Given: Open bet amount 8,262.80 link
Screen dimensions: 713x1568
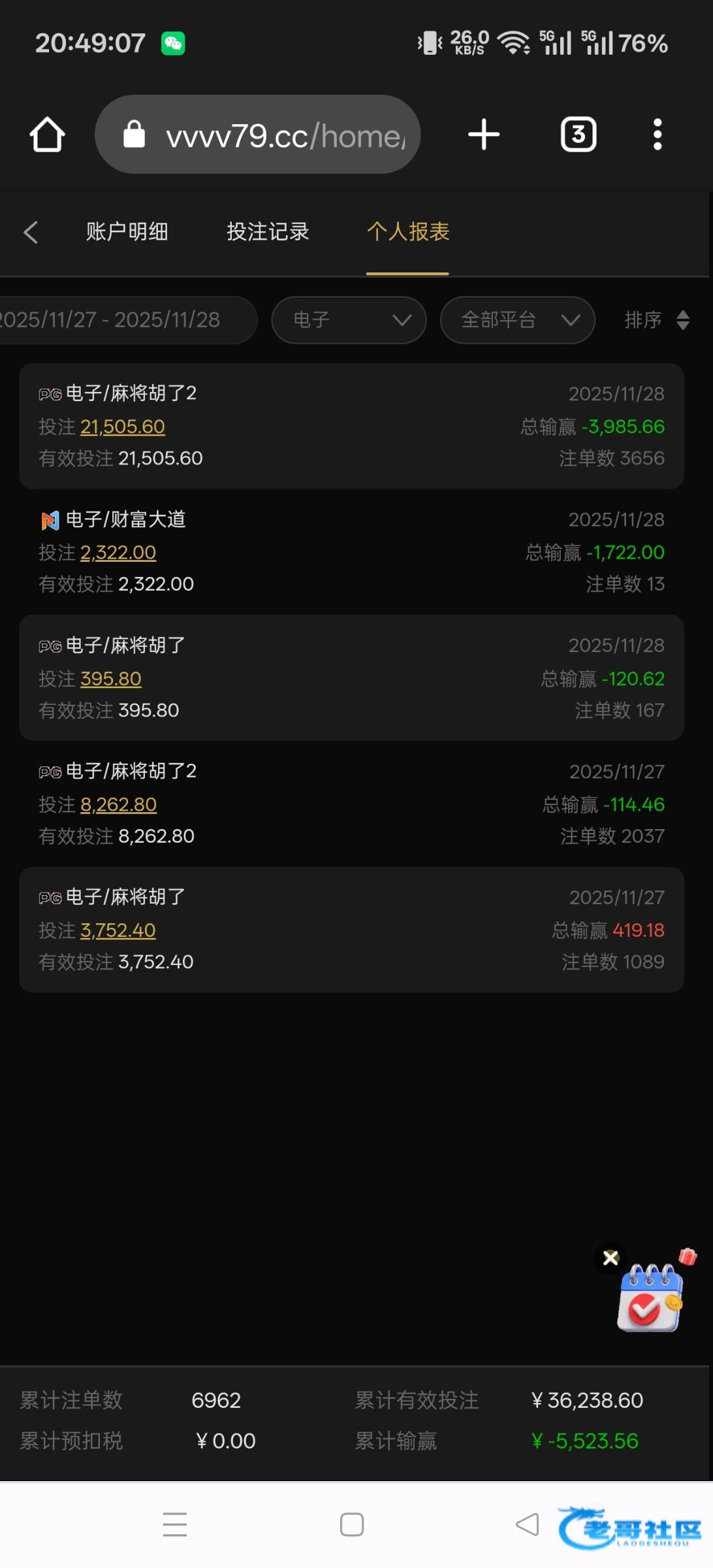Looking at the screenshot, I should pos(118,805).
